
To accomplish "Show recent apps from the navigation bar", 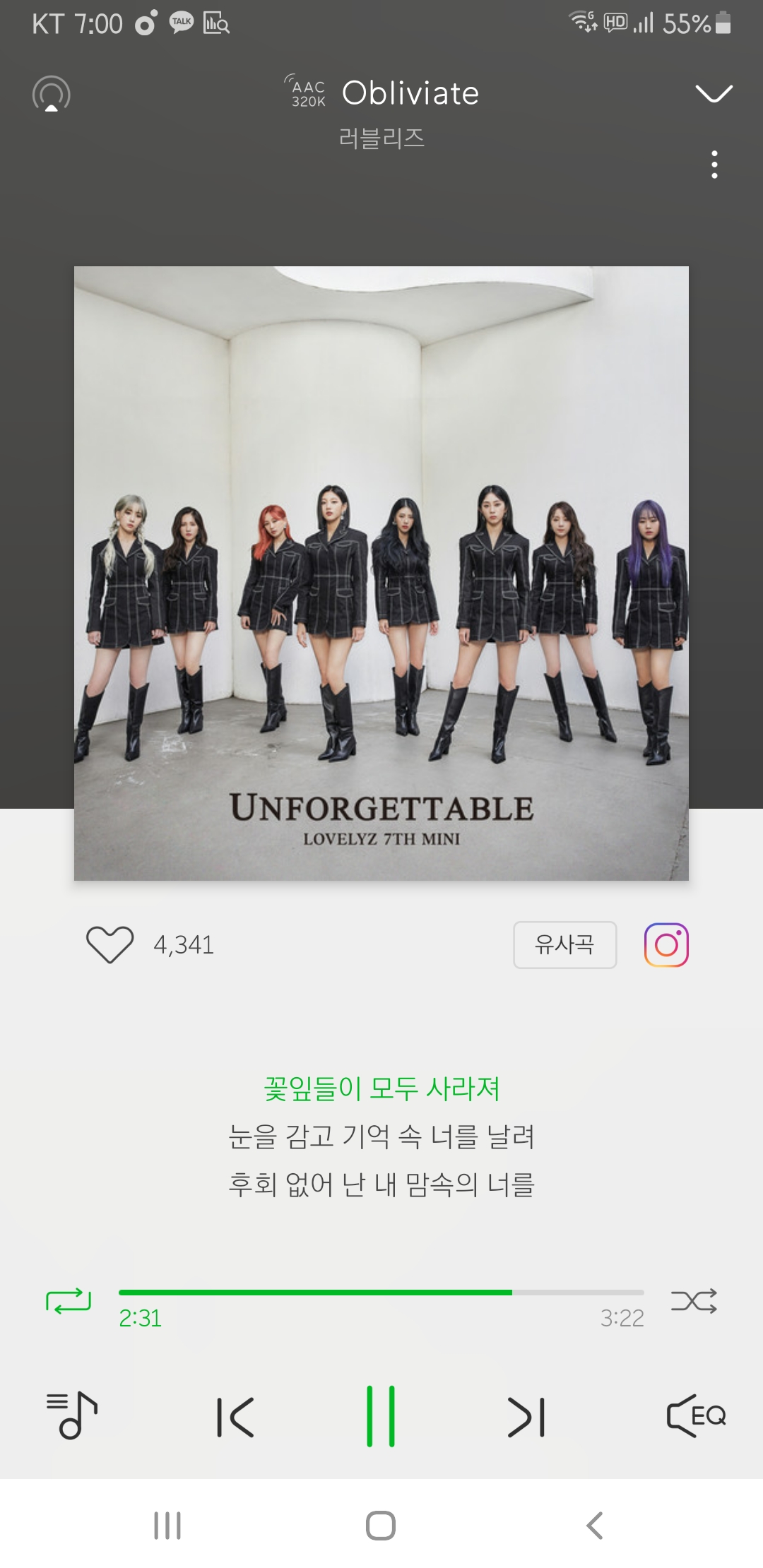I will pyautogui.click(x=165, y=1524).
